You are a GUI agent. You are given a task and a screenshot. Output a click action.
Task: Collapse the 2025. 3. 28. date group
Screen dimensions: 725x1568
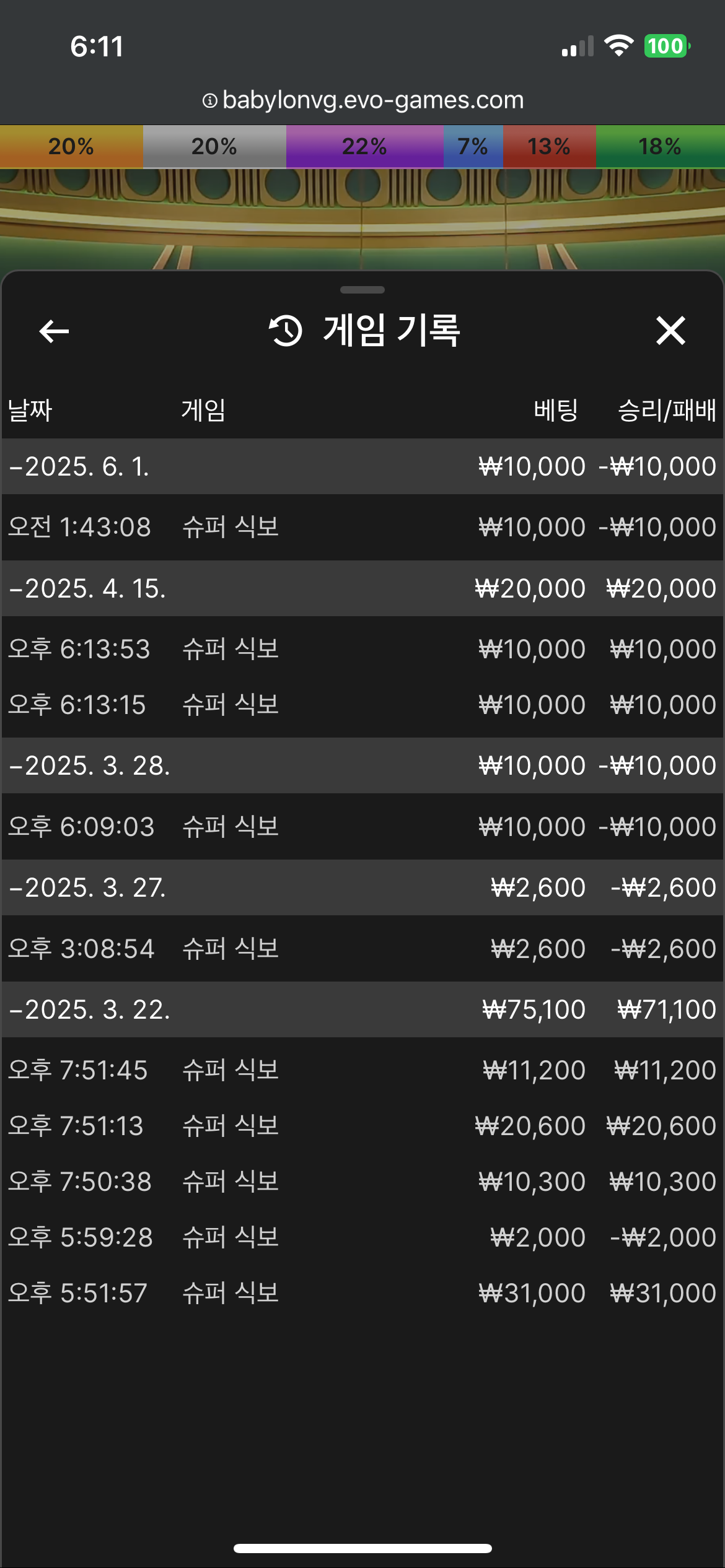[x=362, y=765]
